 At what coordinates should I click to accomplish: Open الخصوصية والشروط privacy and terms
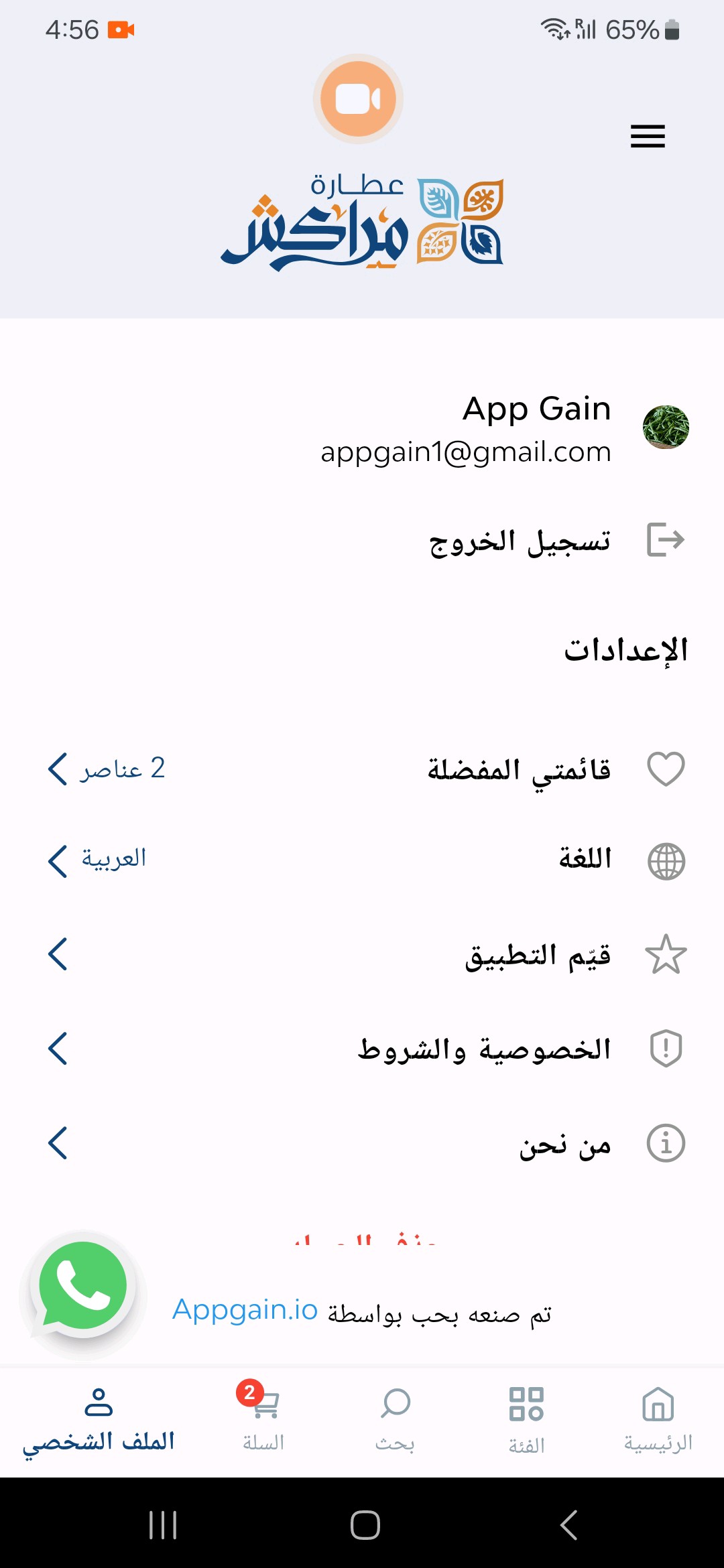tap(484, 1049)
